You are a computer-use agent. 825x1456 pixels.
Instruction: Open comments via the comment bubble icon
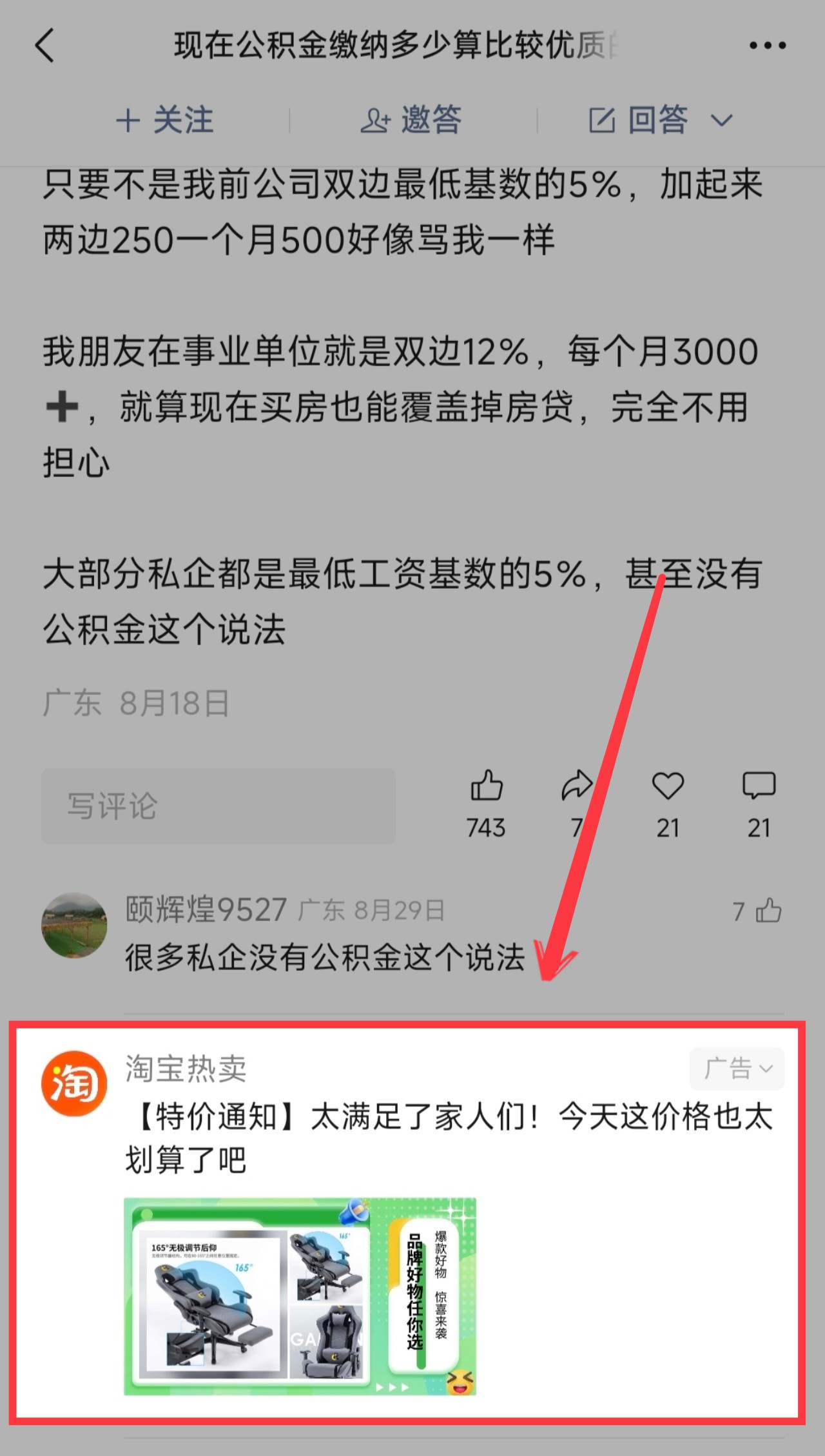(x=759, y=788)
